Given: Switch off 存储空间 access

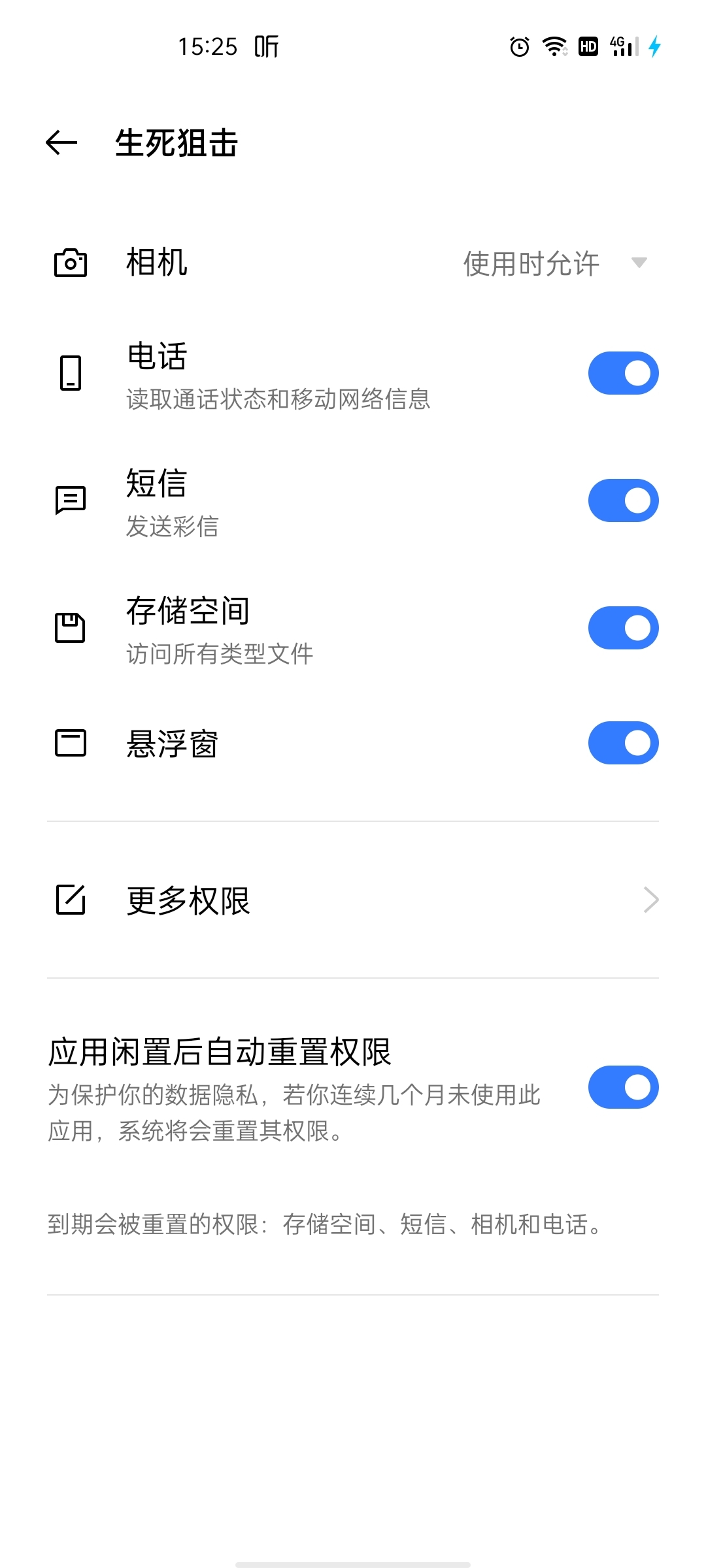Looking at the screenshot, I should click(623, 628).
